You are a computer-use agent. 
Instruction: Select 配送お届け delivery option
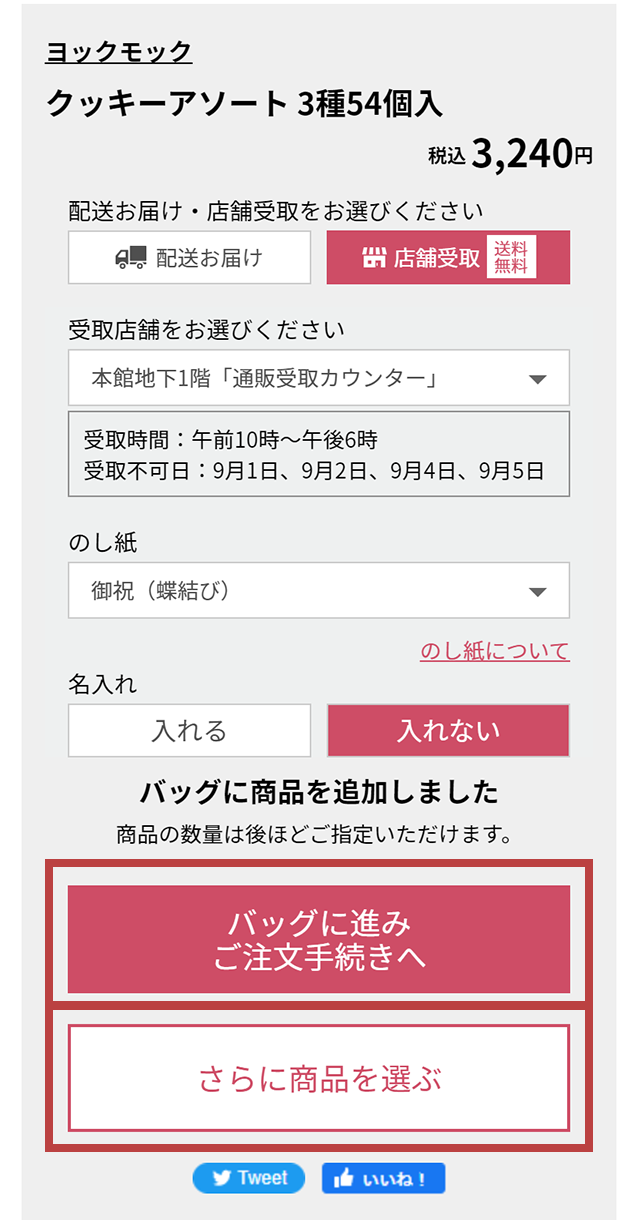pos(189,258)
